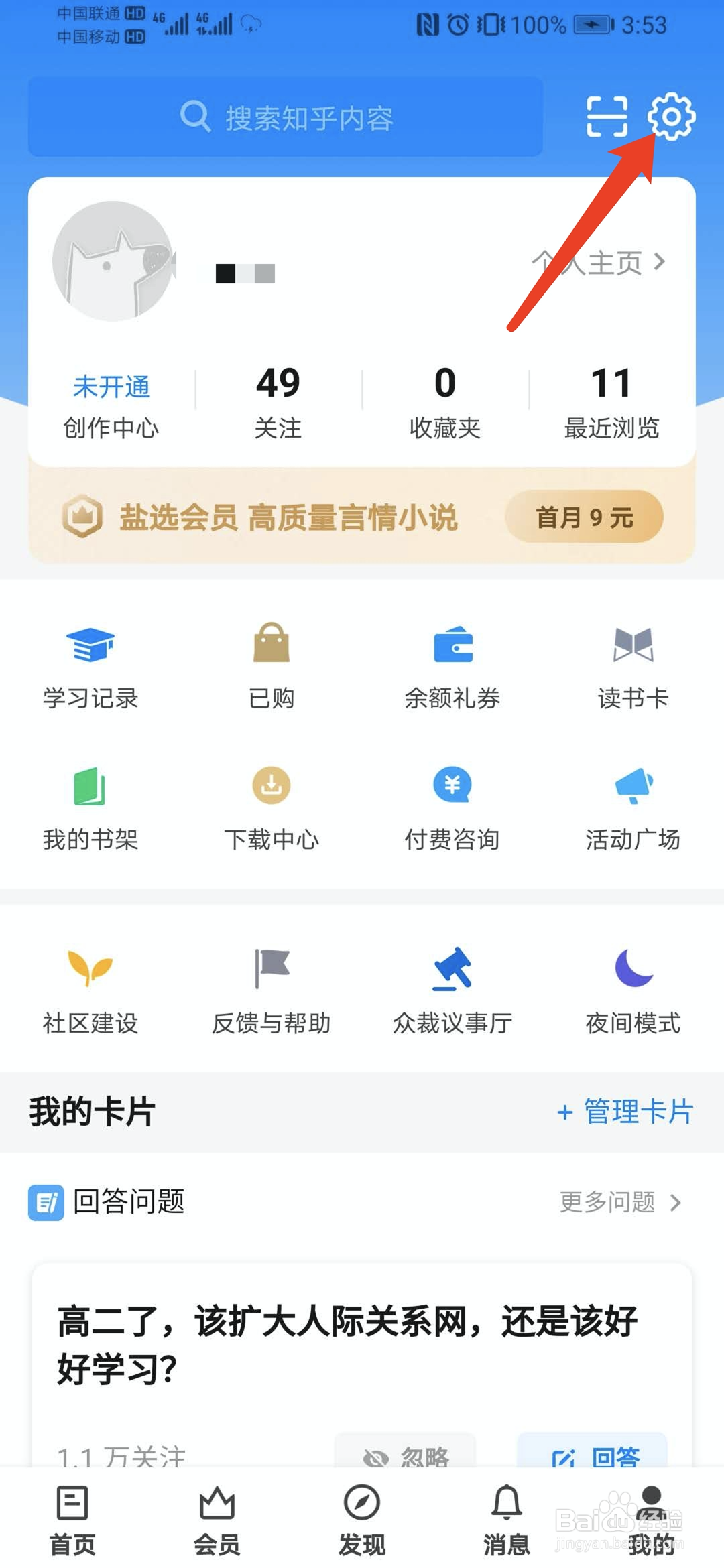Viewport: 724px width, 1568px height.
Task: Open 个人主页 profile page
Action: point(599,262)
